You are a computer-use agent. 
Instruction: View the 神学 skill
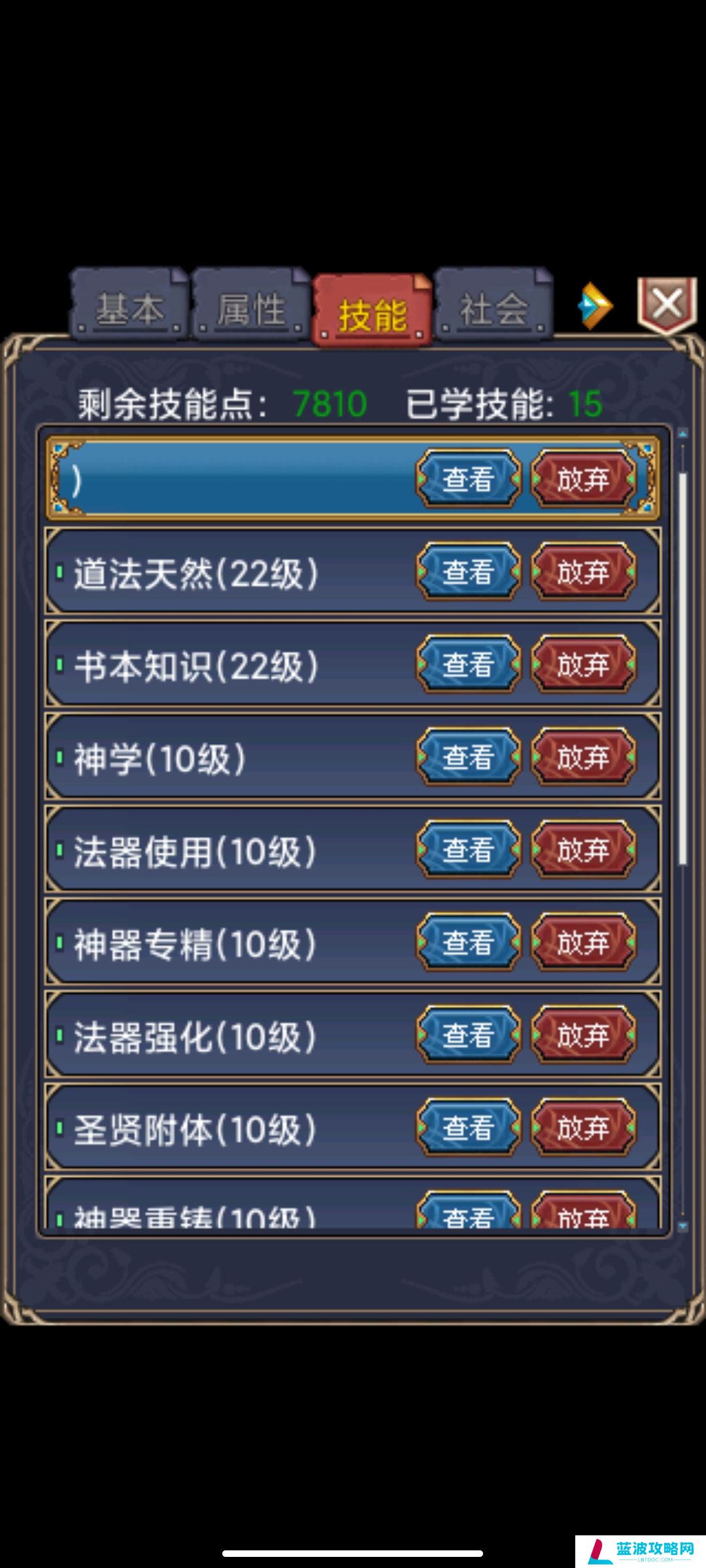click(x=468, y=758)
